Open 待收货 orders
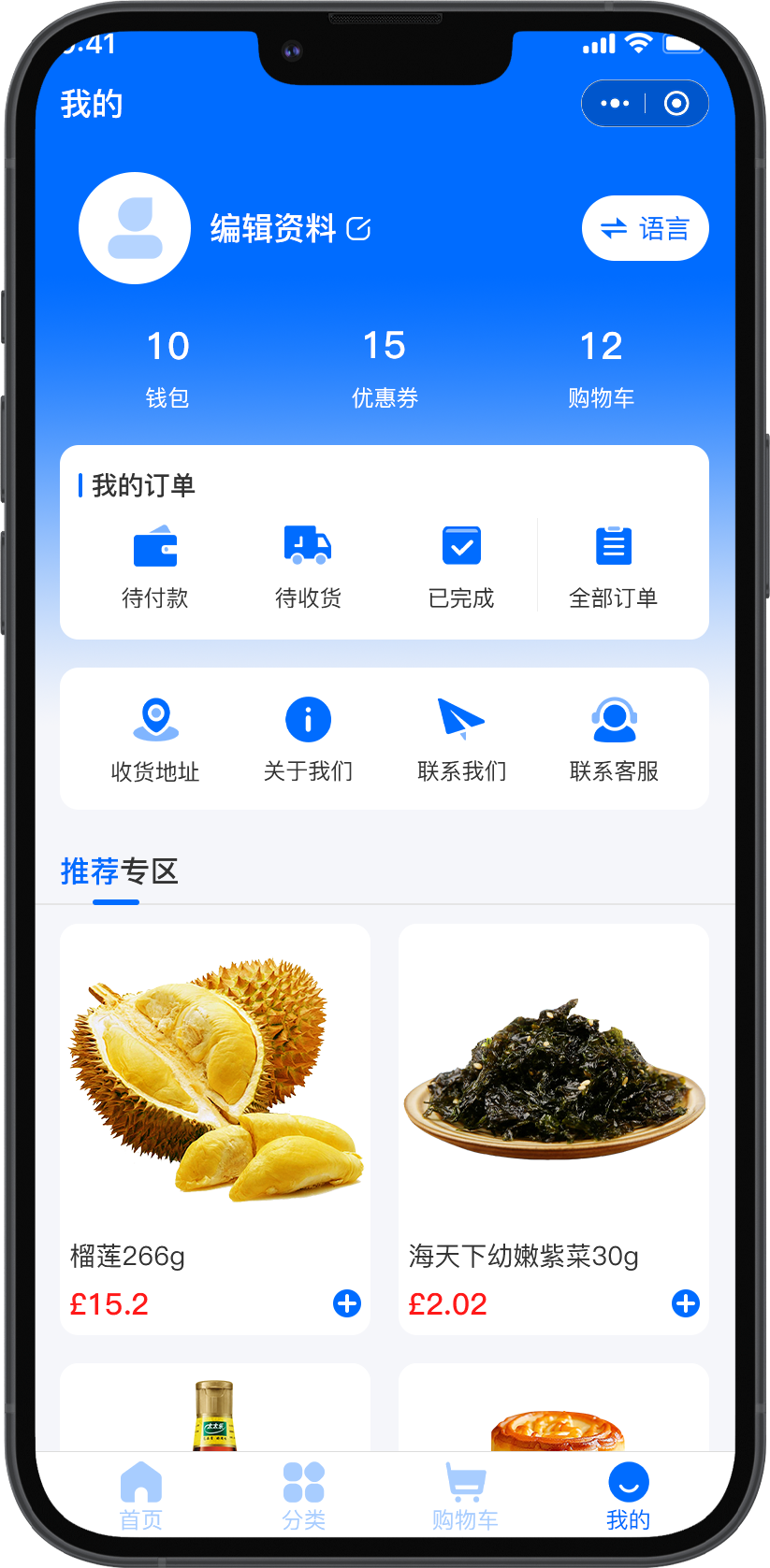 [308, 566]
